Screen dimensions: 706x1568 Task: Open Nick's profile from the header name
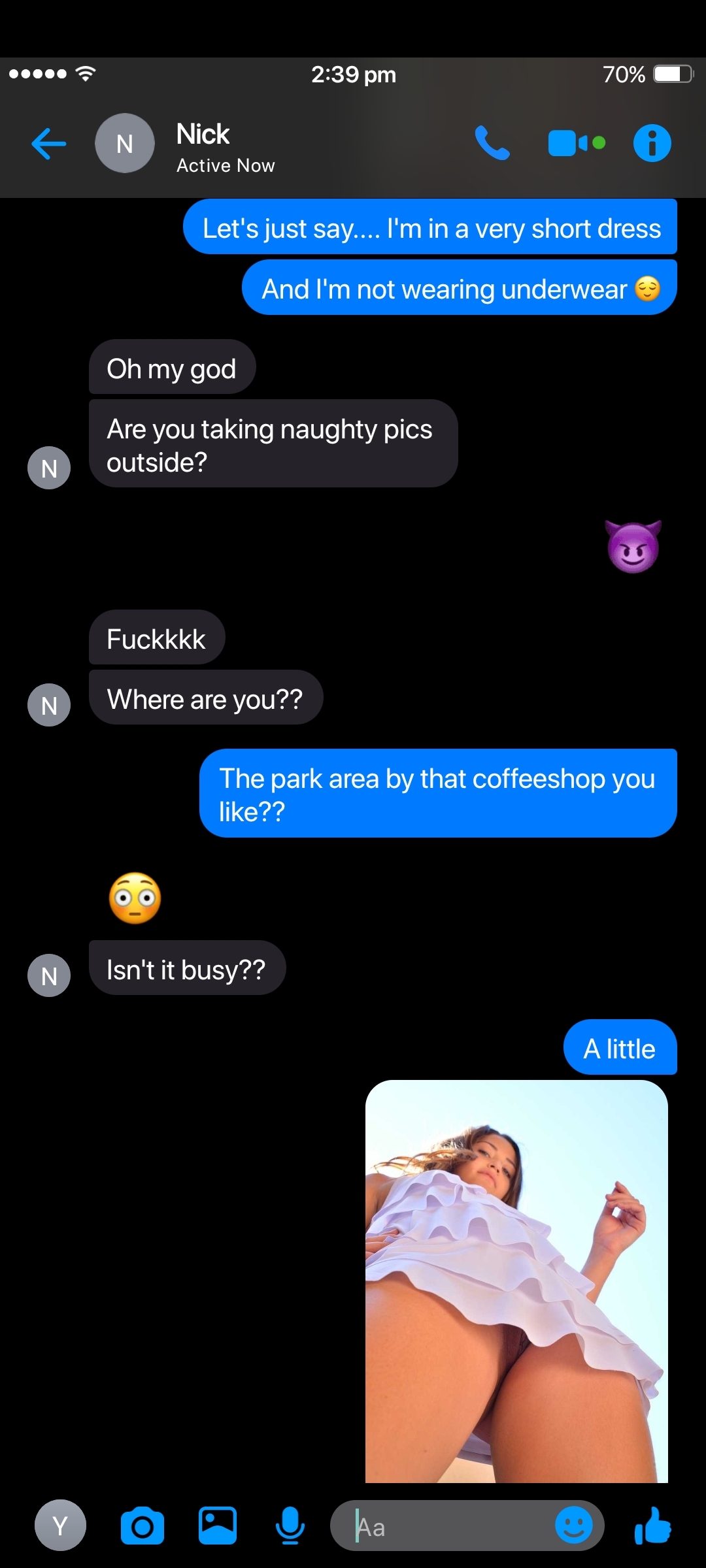pyautogui.click(x=203, y=134)
